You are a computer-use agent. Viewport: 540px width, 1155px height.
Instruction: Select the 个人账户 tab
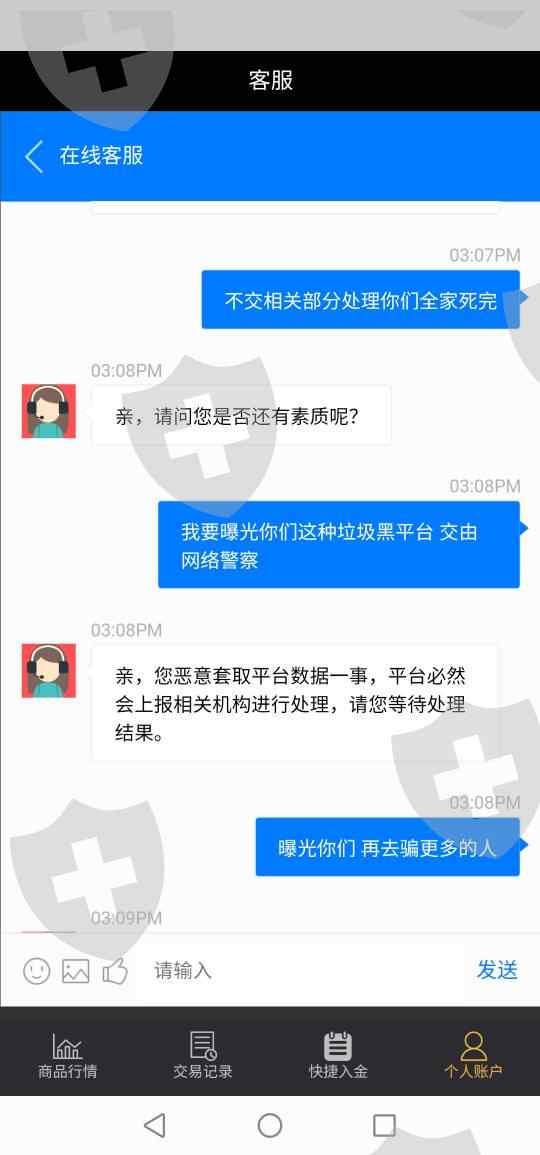click(x=473, y=1056)
